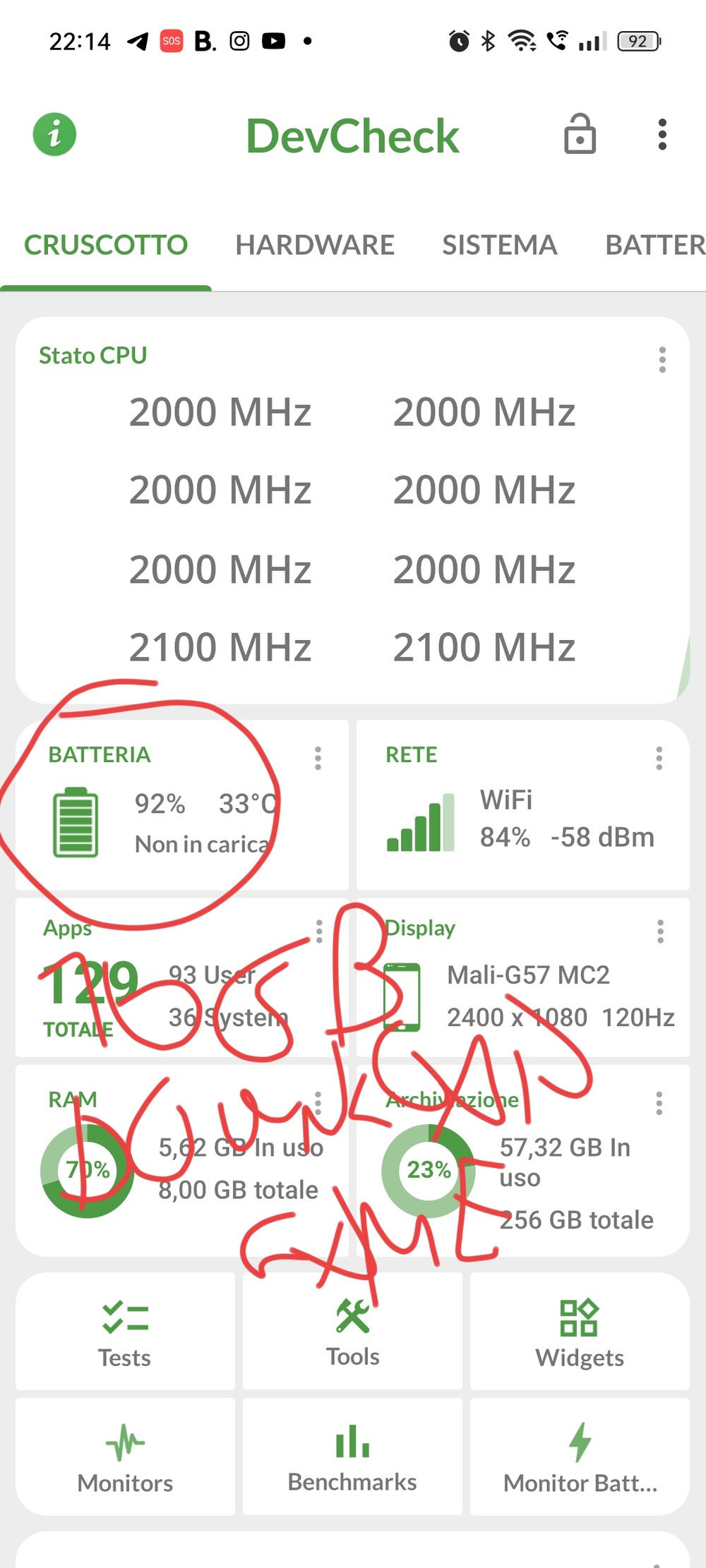This screenshot has height=1568, width=706.
Task: Tap the padlock unlock icon
Action: (580, 134)
